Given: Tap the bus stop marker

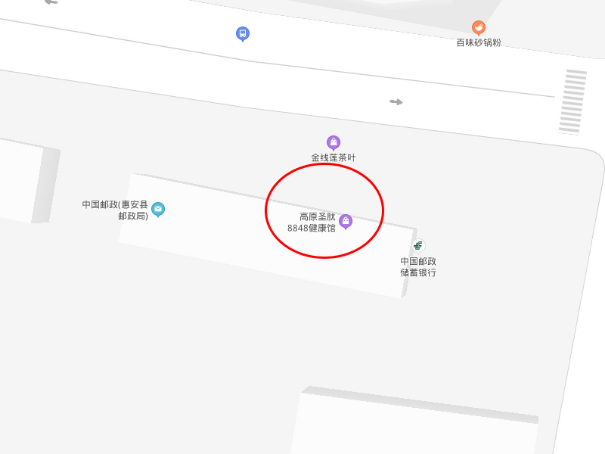Looking at the screenshot, I should click(x=242, y=34).
